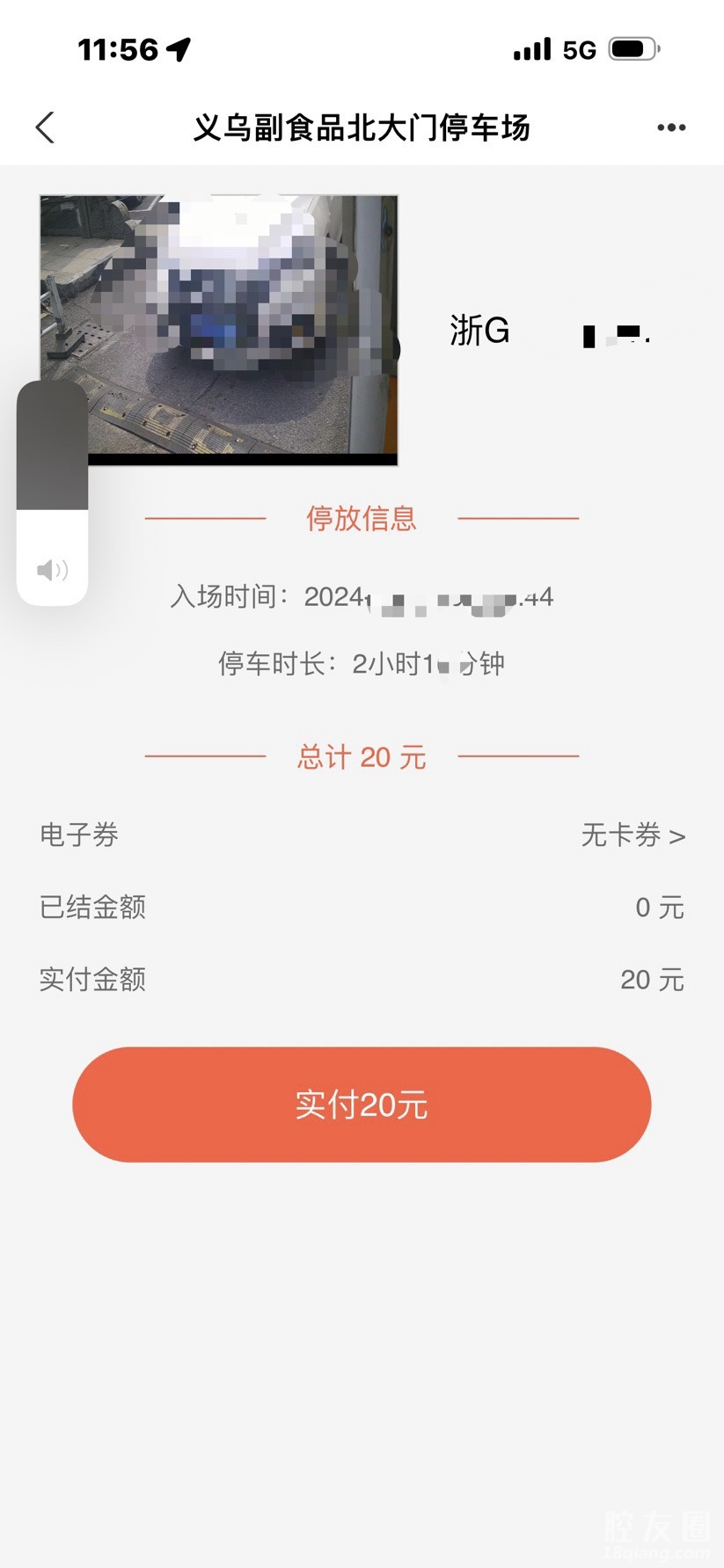Tap the system volume slider
This screenshot has height=1568, width=724.
(x=52, y=492)
